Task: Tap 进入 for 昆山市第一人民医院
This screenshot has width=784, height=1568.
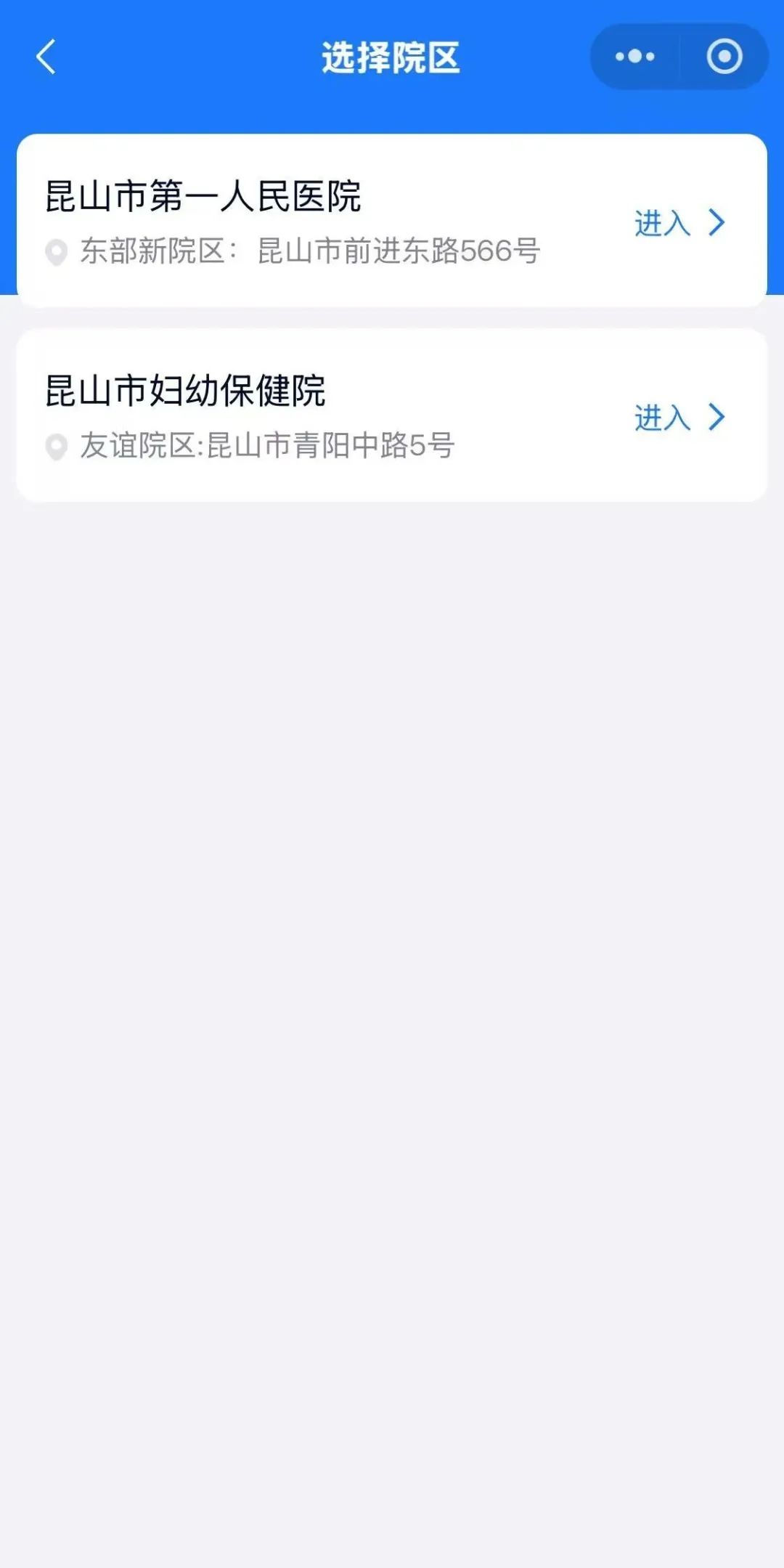Action: pos(679,223)
